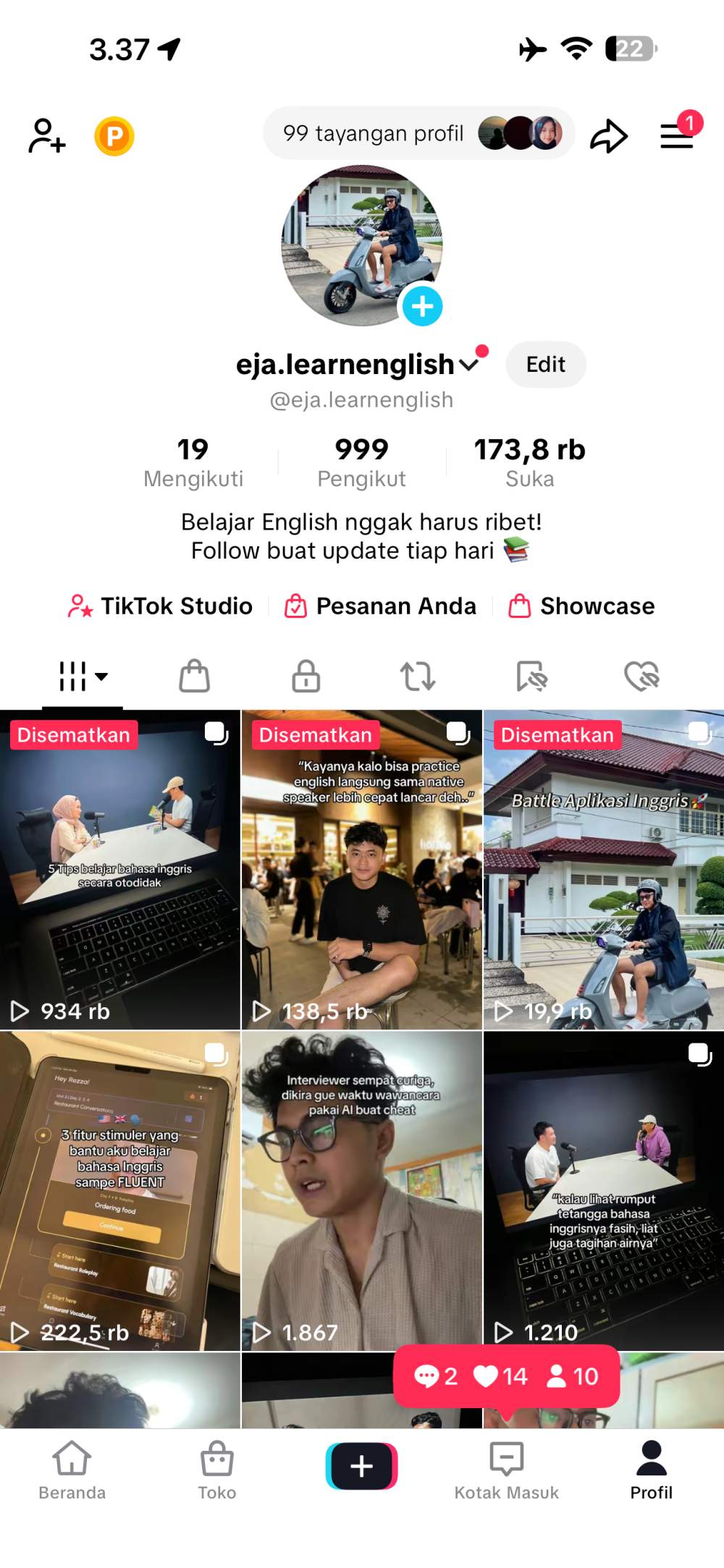Tap the TikTok coin balance icon
Screen dimensions: 724x1568
coord(114,136)
